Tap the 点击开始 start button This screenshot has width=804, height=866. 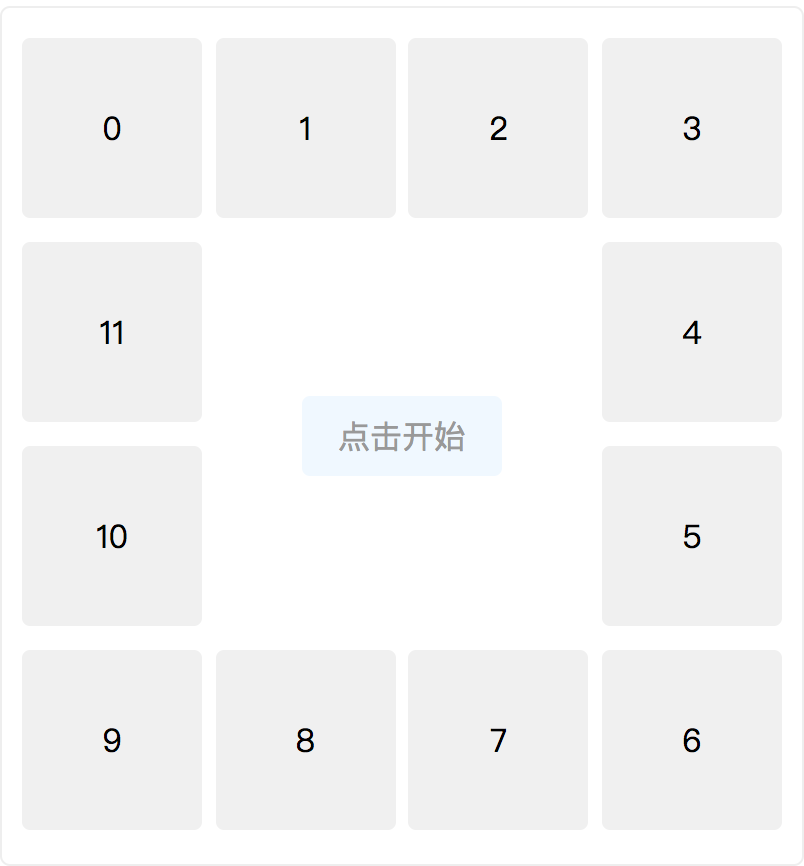point(402,436)
